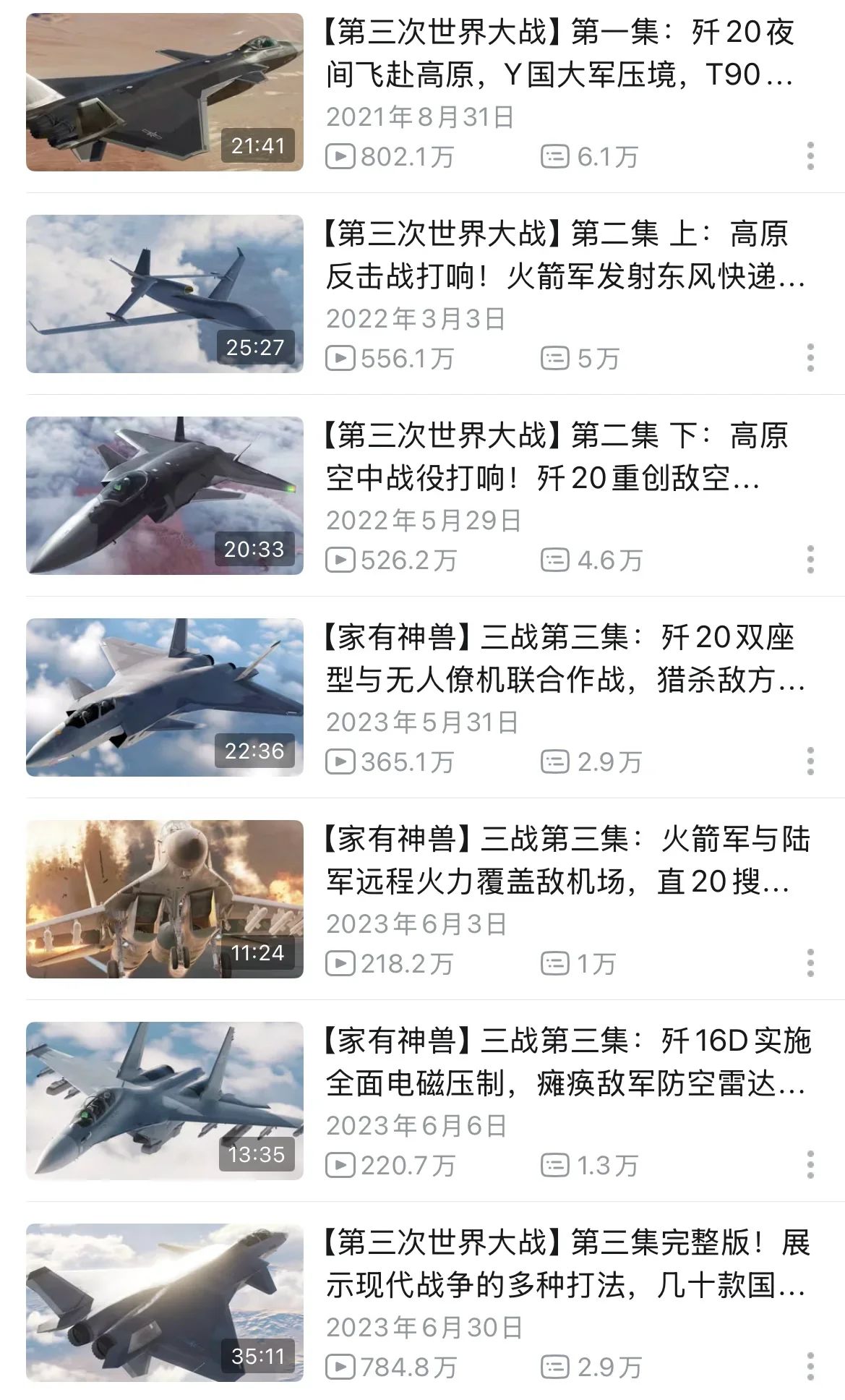
Task: Open overflow menu for the 2022年3月3日 video
Action: 810,358
